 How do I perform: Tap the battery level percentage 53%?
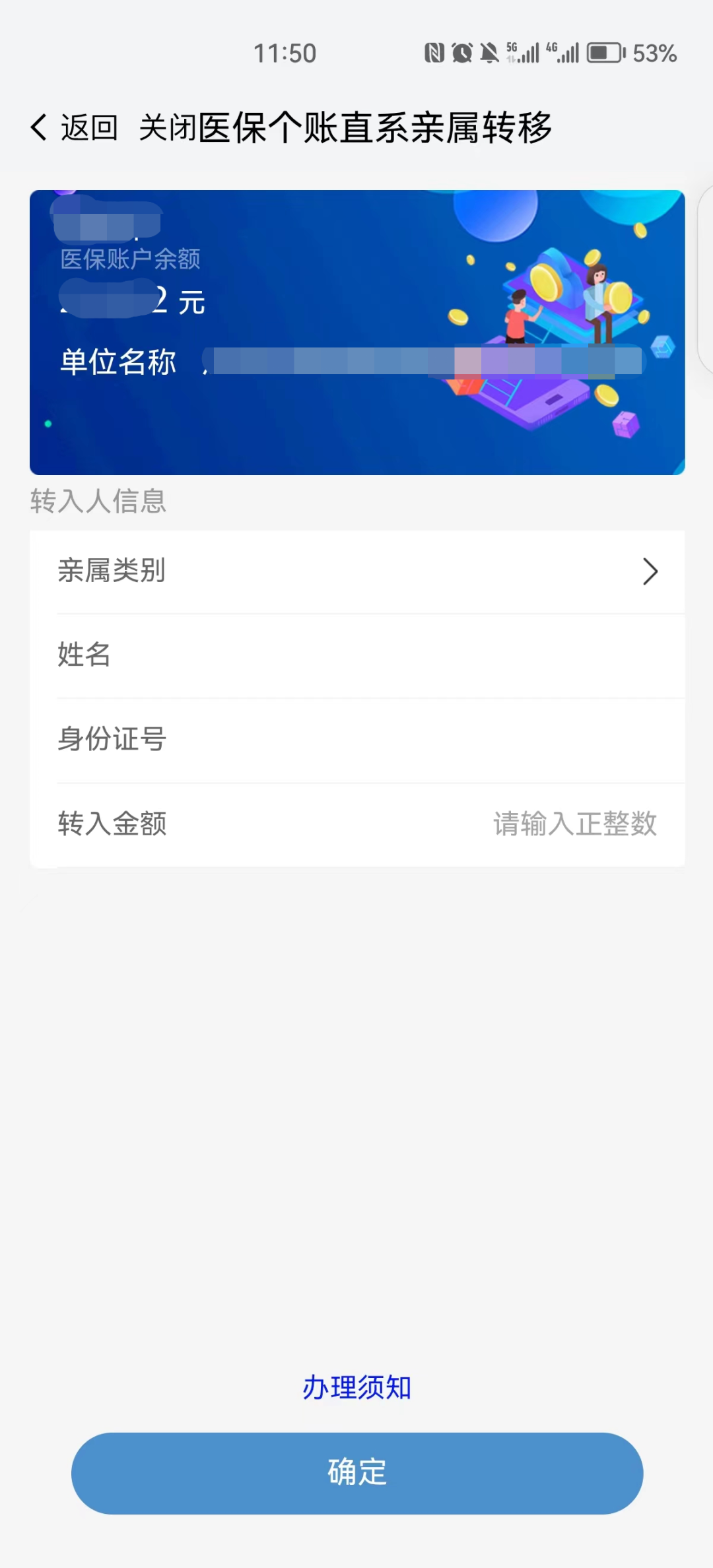click(x=654, y=51)
